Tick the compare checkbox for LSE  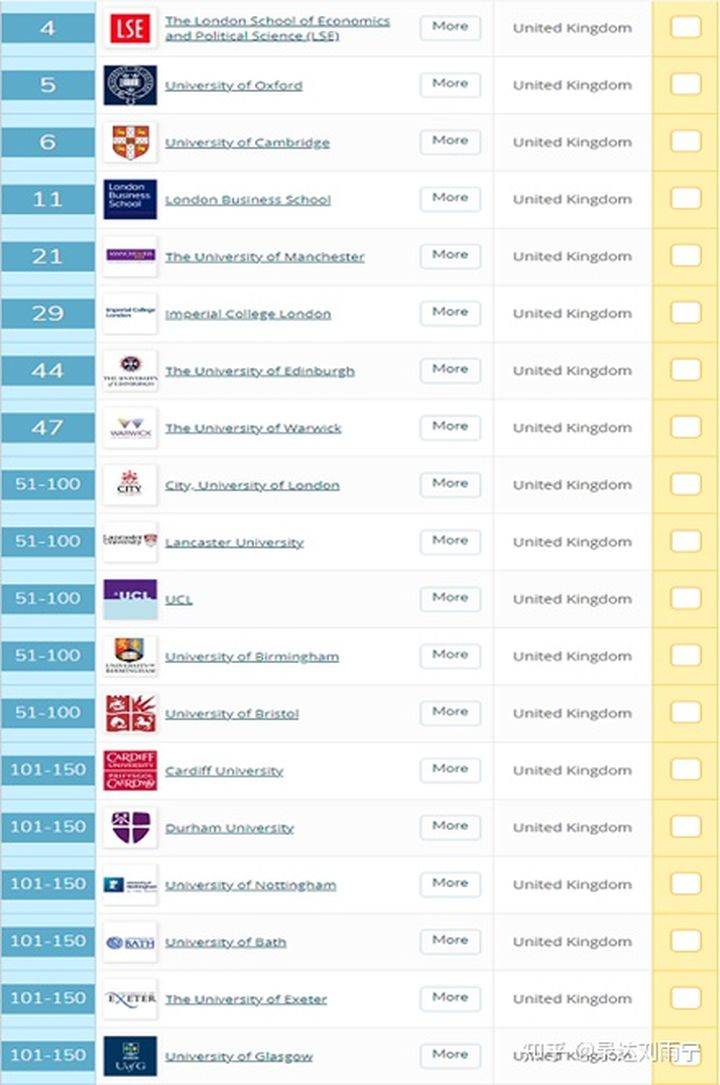tap(685, 27)
